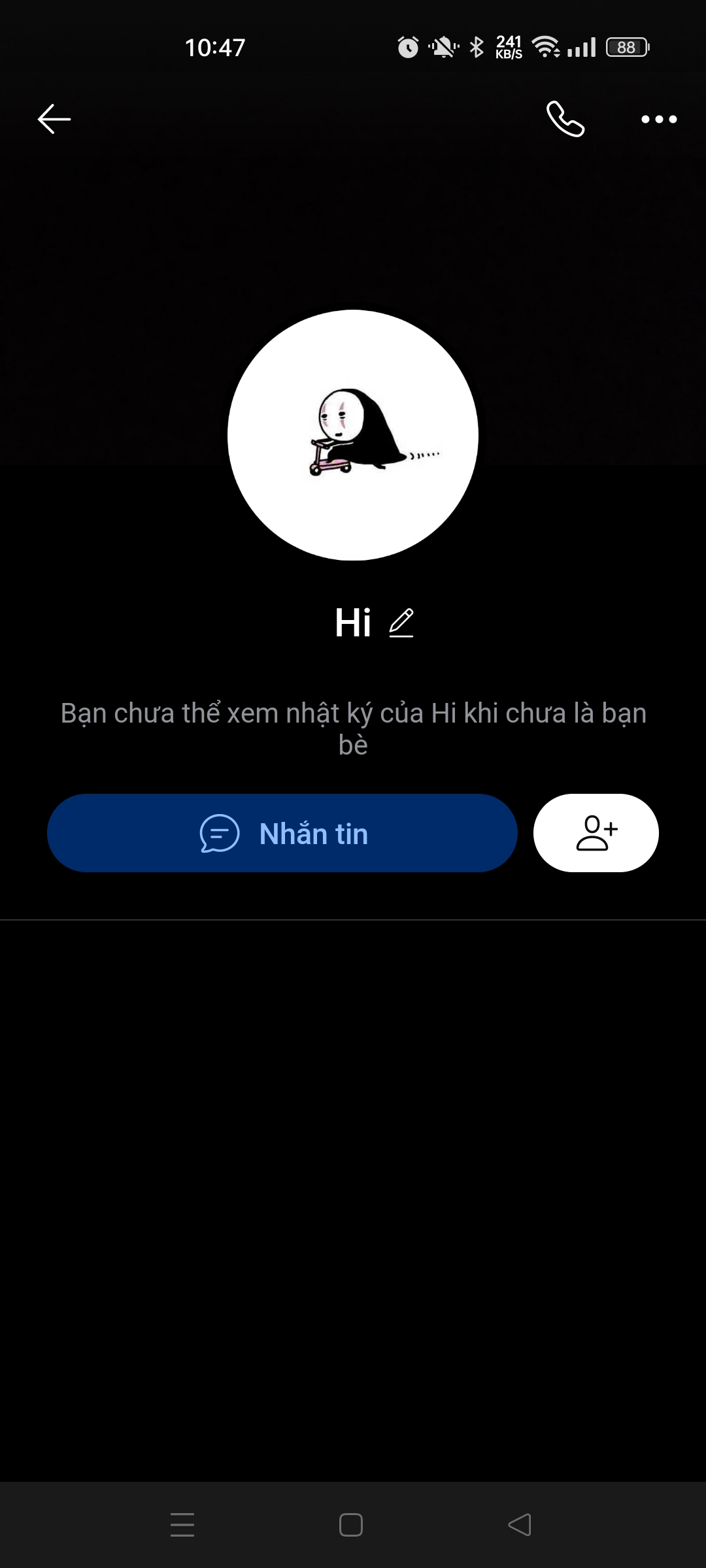Image resolution: width=706 pixels, height=1568 pixels.
Task: Call Hi with the phone icon
Action: [565, 119]
